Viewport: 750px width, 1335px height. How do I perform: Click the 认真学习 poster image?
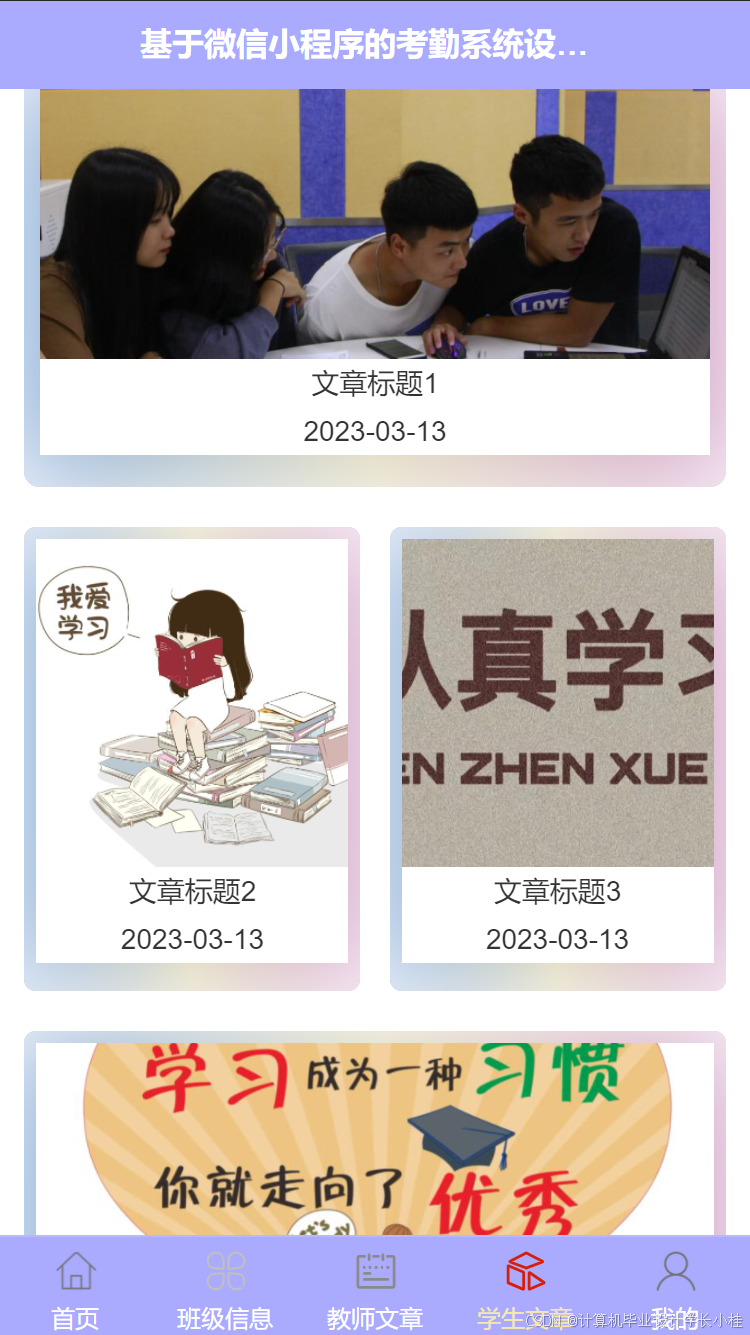point(557,700)
